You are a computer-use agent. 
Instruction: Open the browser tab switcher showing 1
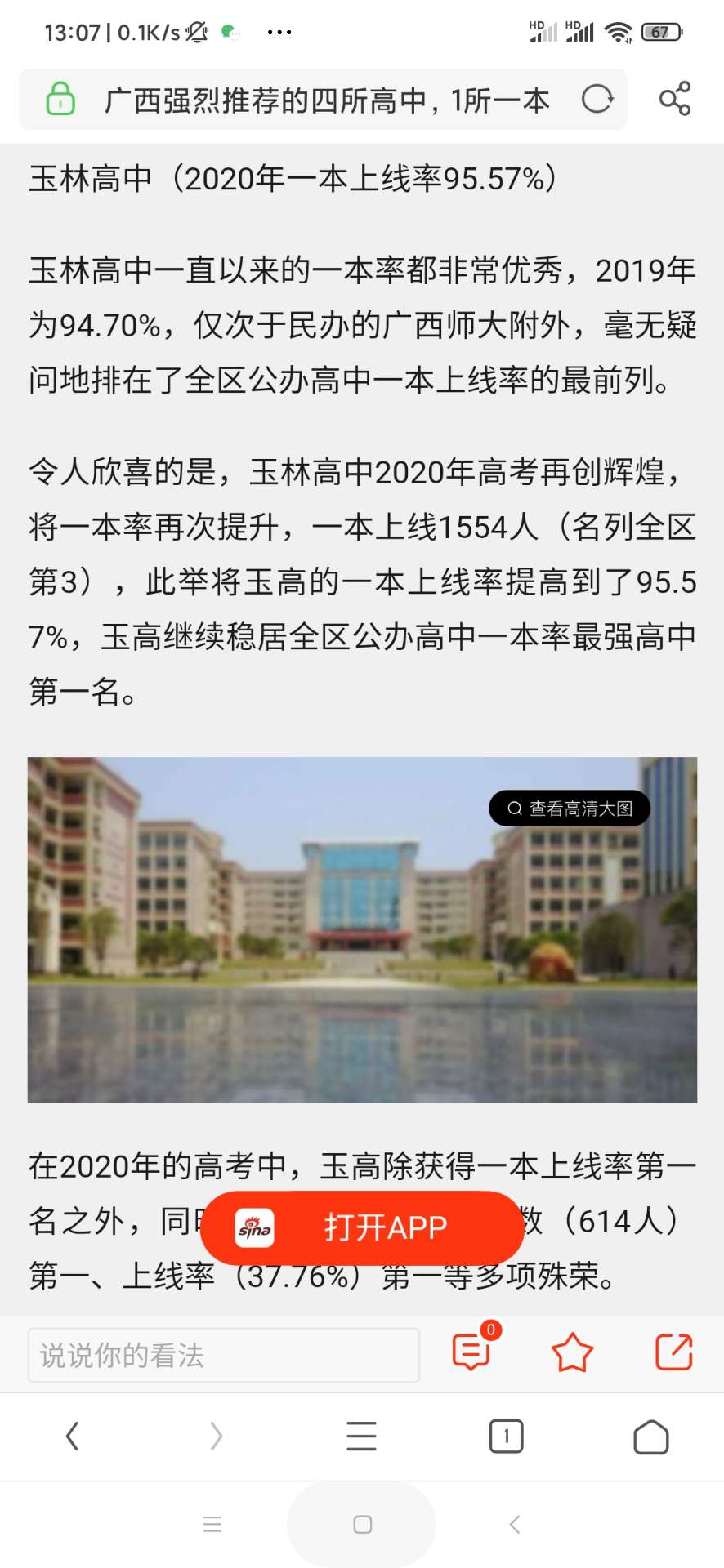pyautogui.click(x=506, y=1436)
